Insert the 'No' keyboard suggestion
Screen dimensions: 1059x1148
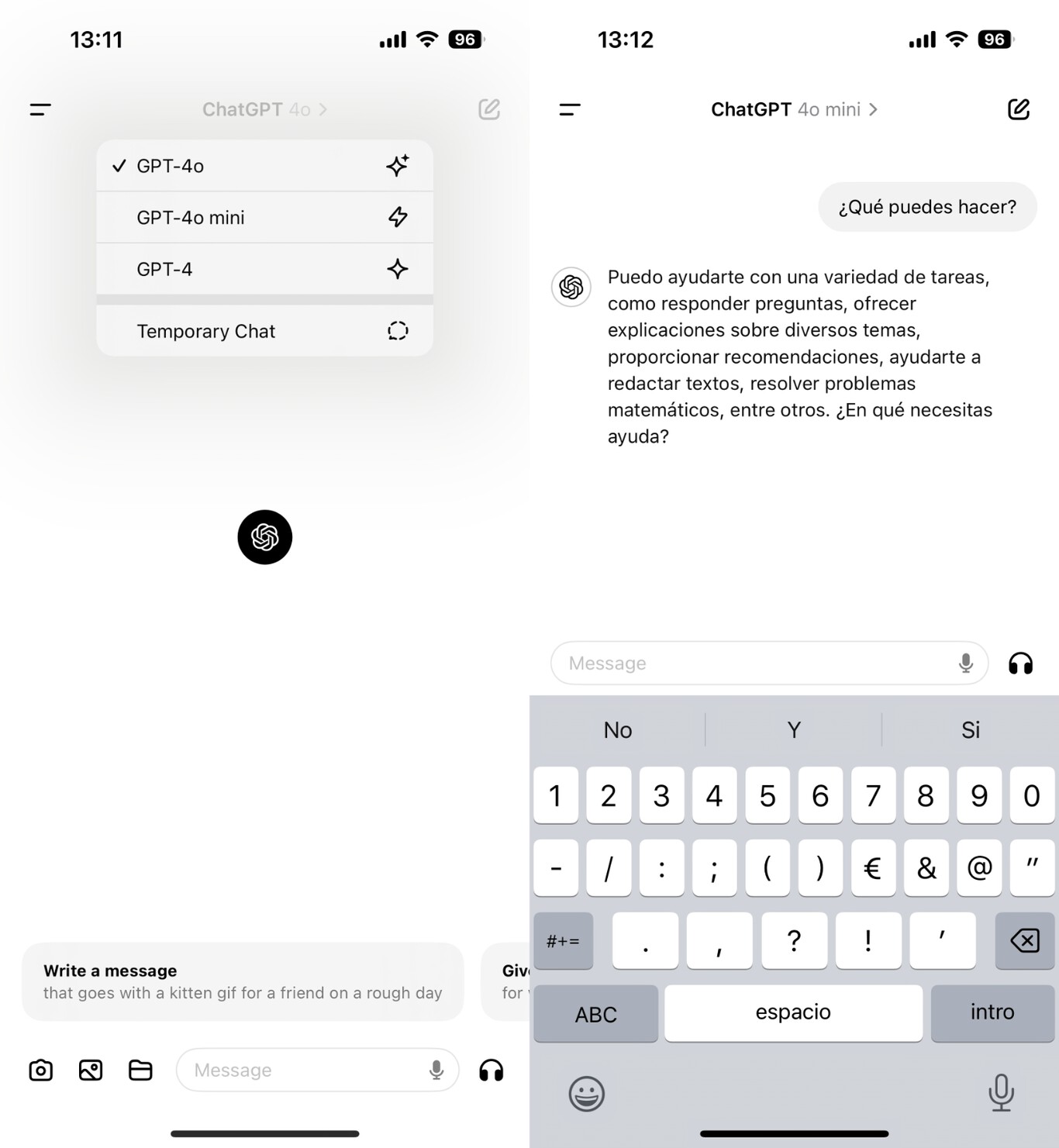[618, 730]
